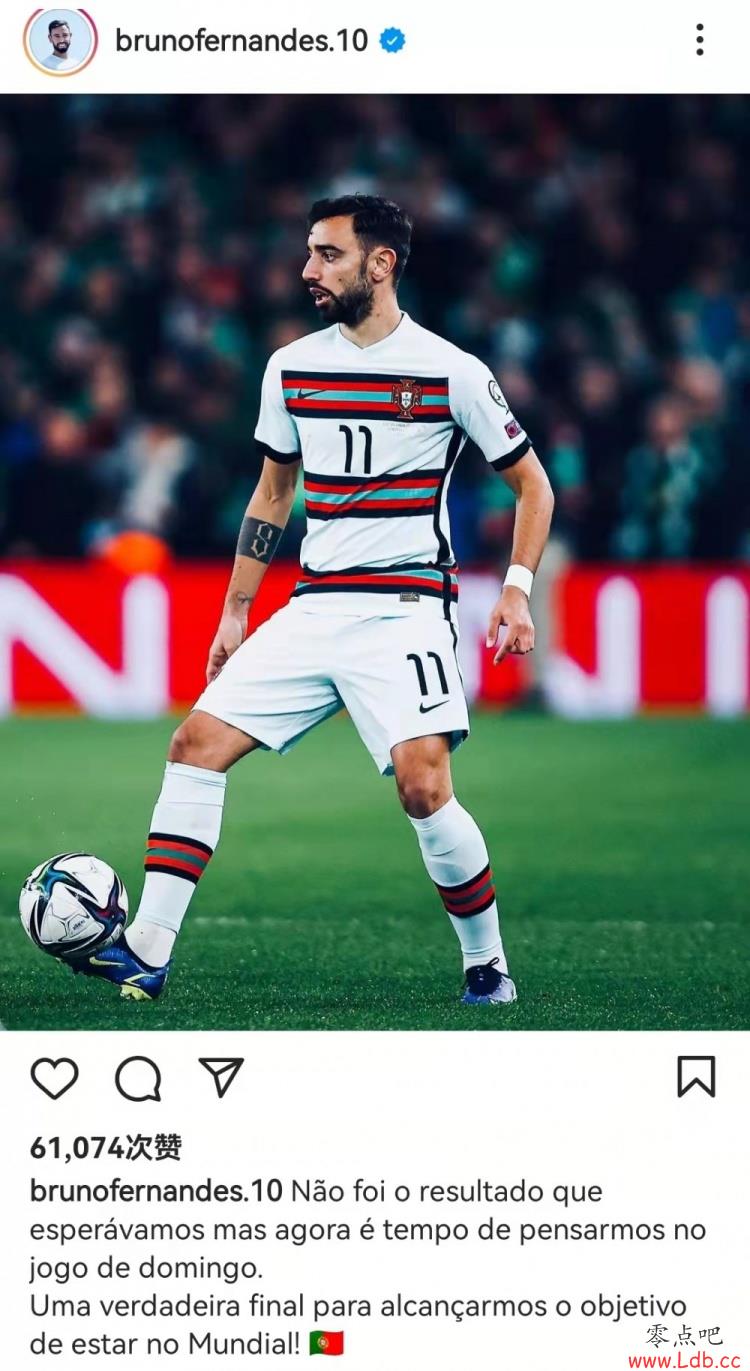
Task: Tap brunofernandes.10 username in the caption
Action: click(x=155, y=1192)
